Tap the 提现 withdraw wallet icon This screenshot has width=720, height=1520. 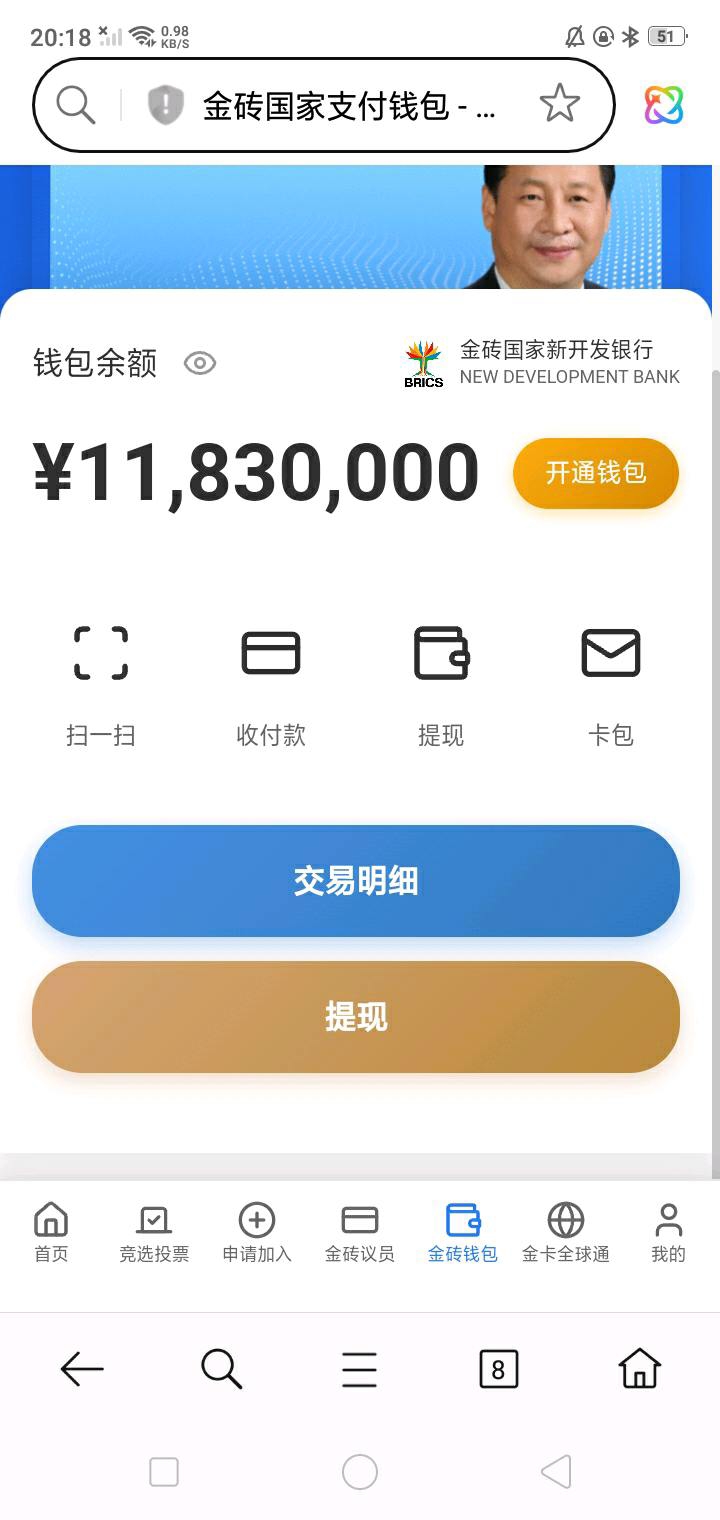[x=441, y=680]
